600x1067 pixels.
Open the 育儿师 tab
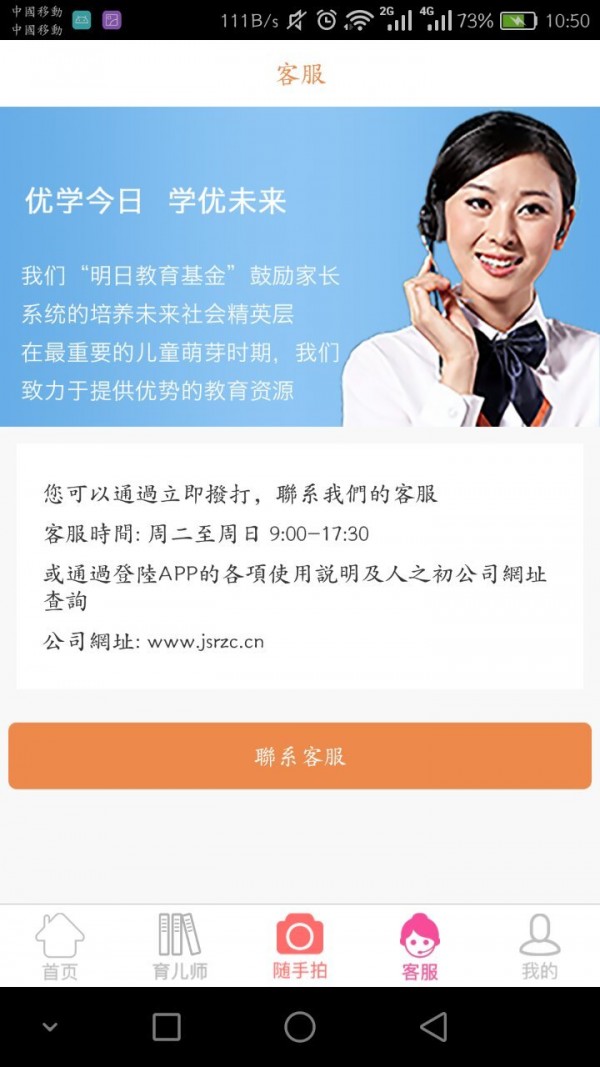180,946
